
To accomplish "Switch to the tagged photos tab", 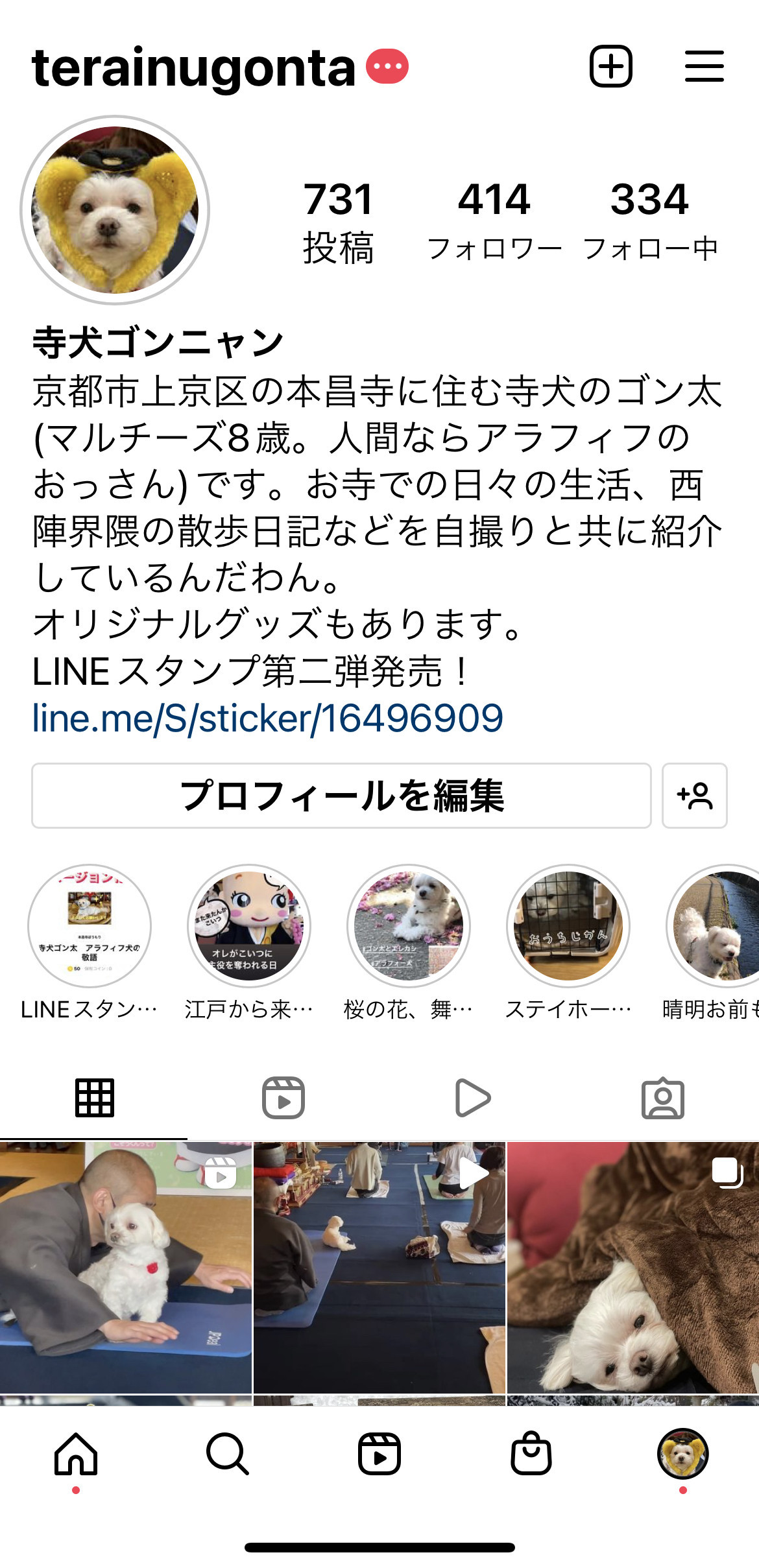I will 662,1098.
